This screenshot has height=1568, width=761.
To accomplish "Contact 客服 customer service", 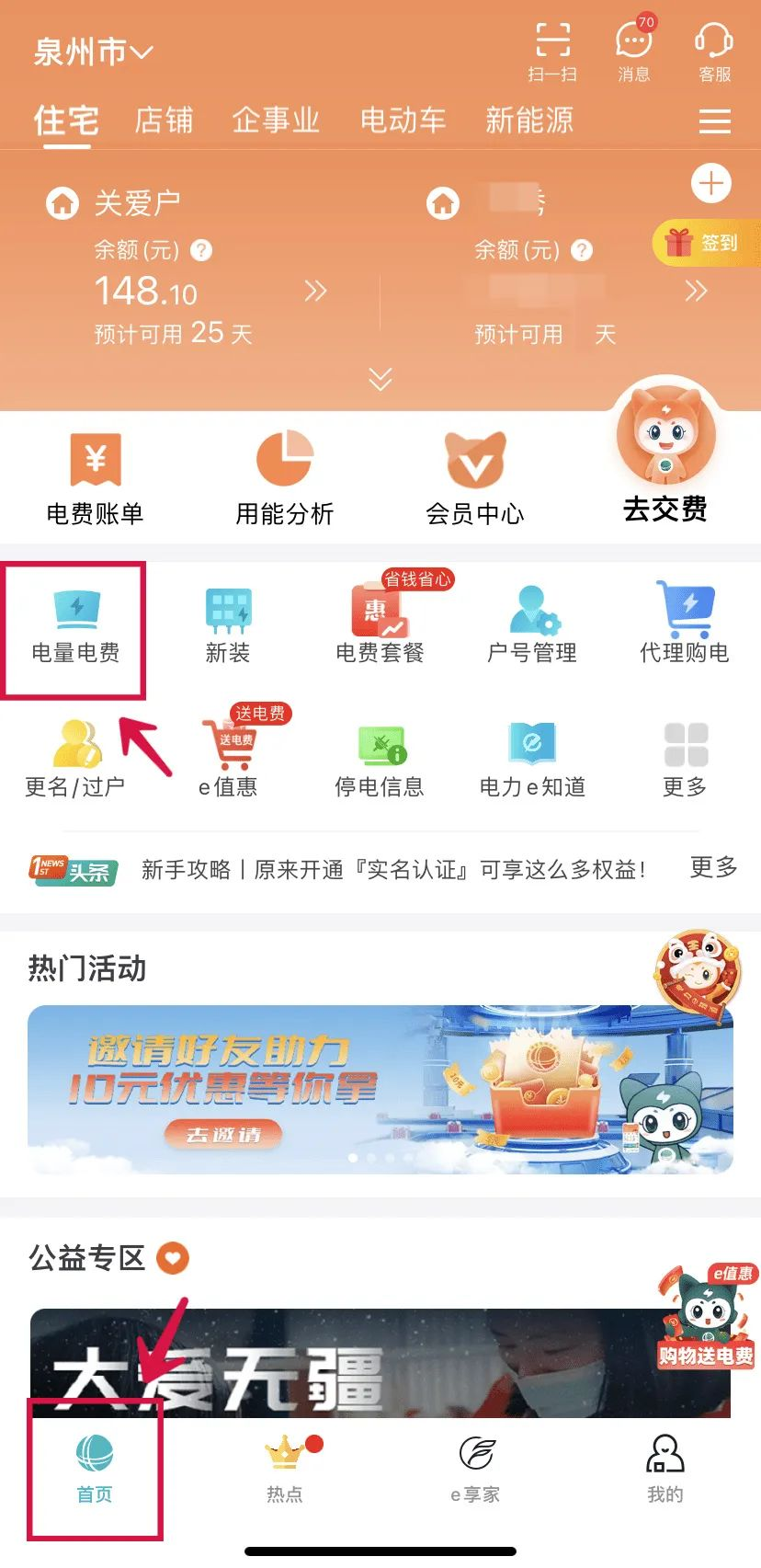I will click(714, 52).
